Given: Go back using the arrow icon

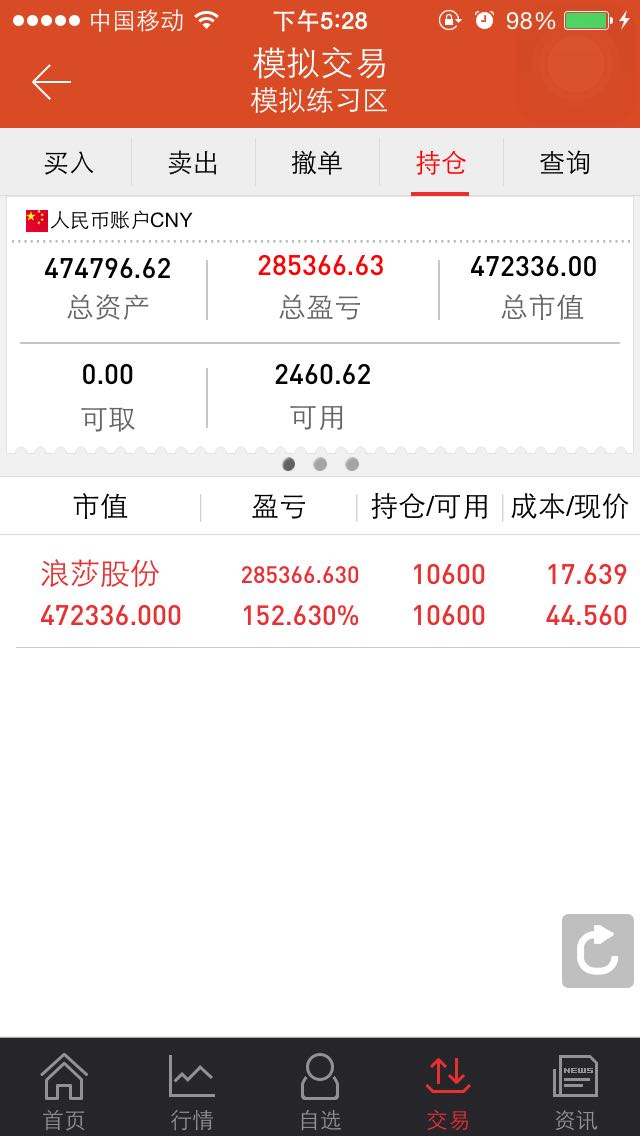Looking at the screenshot, I should click(51, 81).
